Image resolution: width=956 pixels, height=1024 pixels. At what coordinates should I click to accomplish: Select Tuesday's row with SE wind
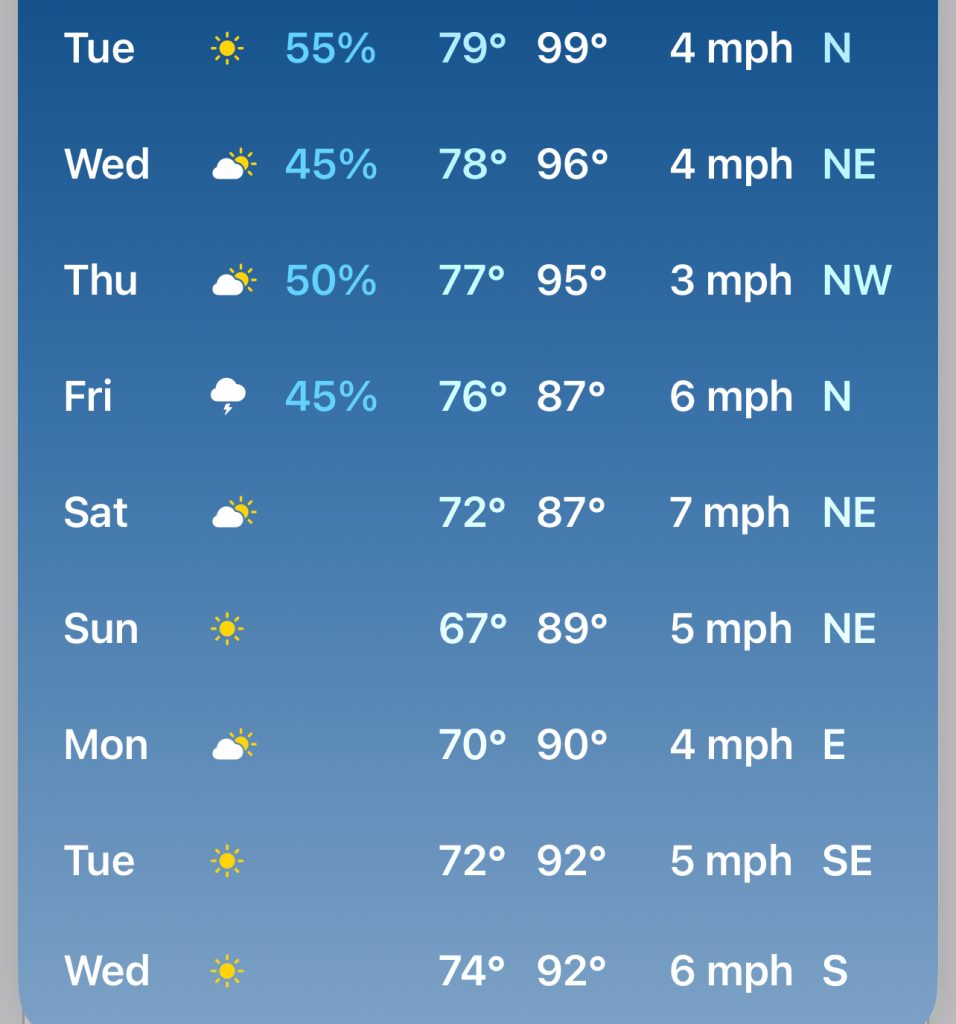pos(477,860)
